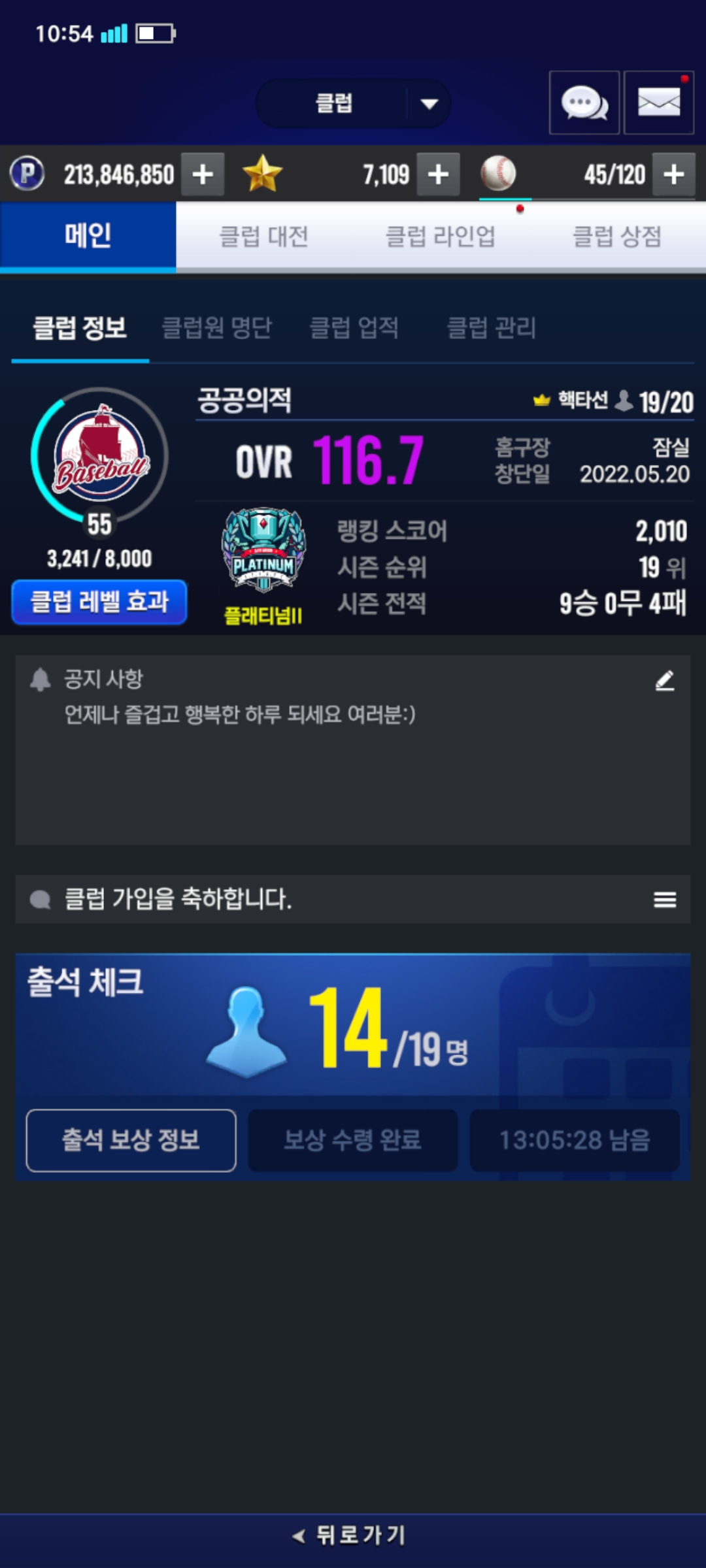Switch to the 클럽 상점 tab
The image size is (706, 1568).
pyautogui.click(x=616, y=237)
